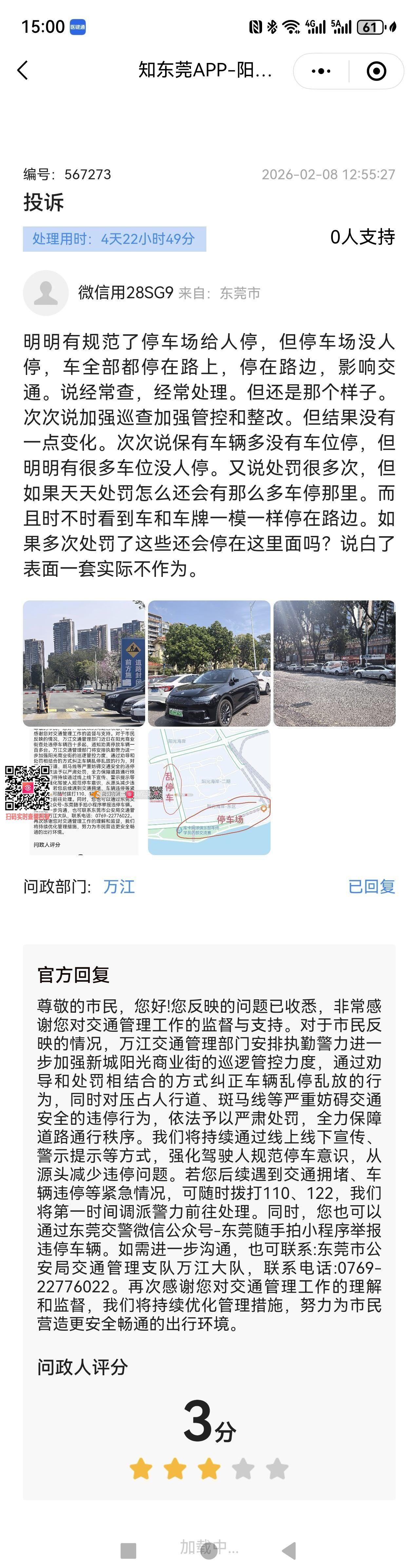Close the mini program with the circle button
The width and height of the screenshot is (418, 1568).
click(376, 71)
